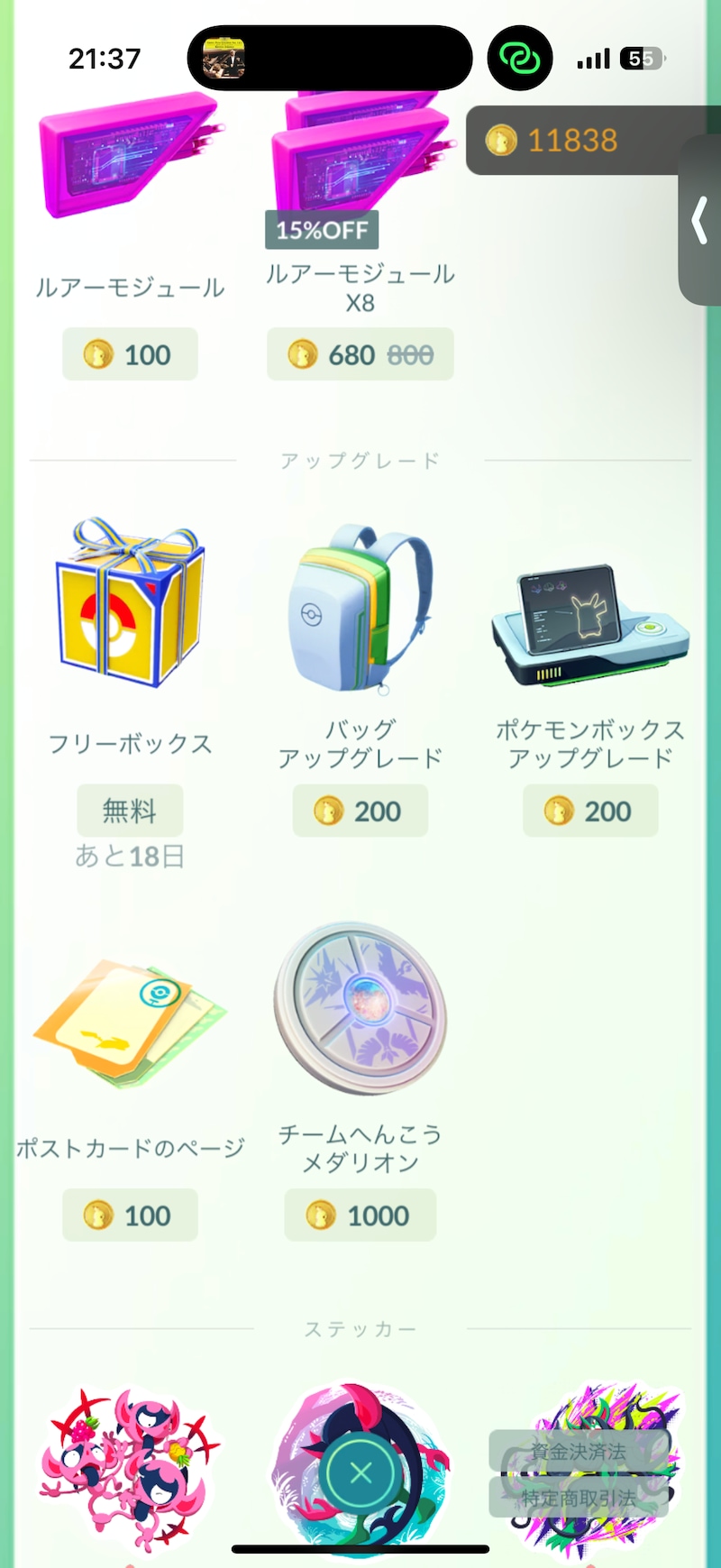Purchase ポケモンボックスアップグレード for 200 coins
The width and height of the screenshot is (721, 1568).
click(590, 811)
